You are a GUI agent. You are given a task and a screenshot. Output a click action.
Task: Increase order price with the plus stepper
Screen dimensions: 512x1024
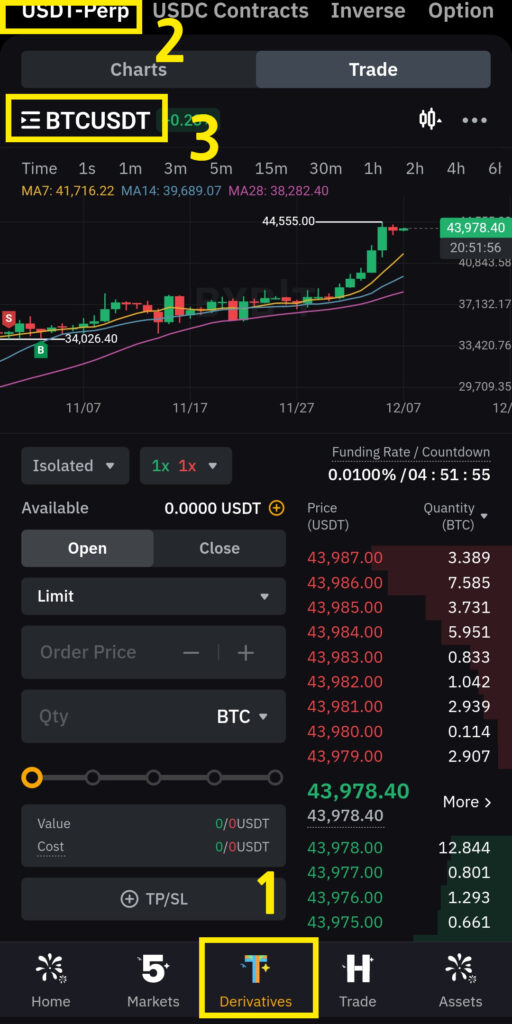click(246, 652)
